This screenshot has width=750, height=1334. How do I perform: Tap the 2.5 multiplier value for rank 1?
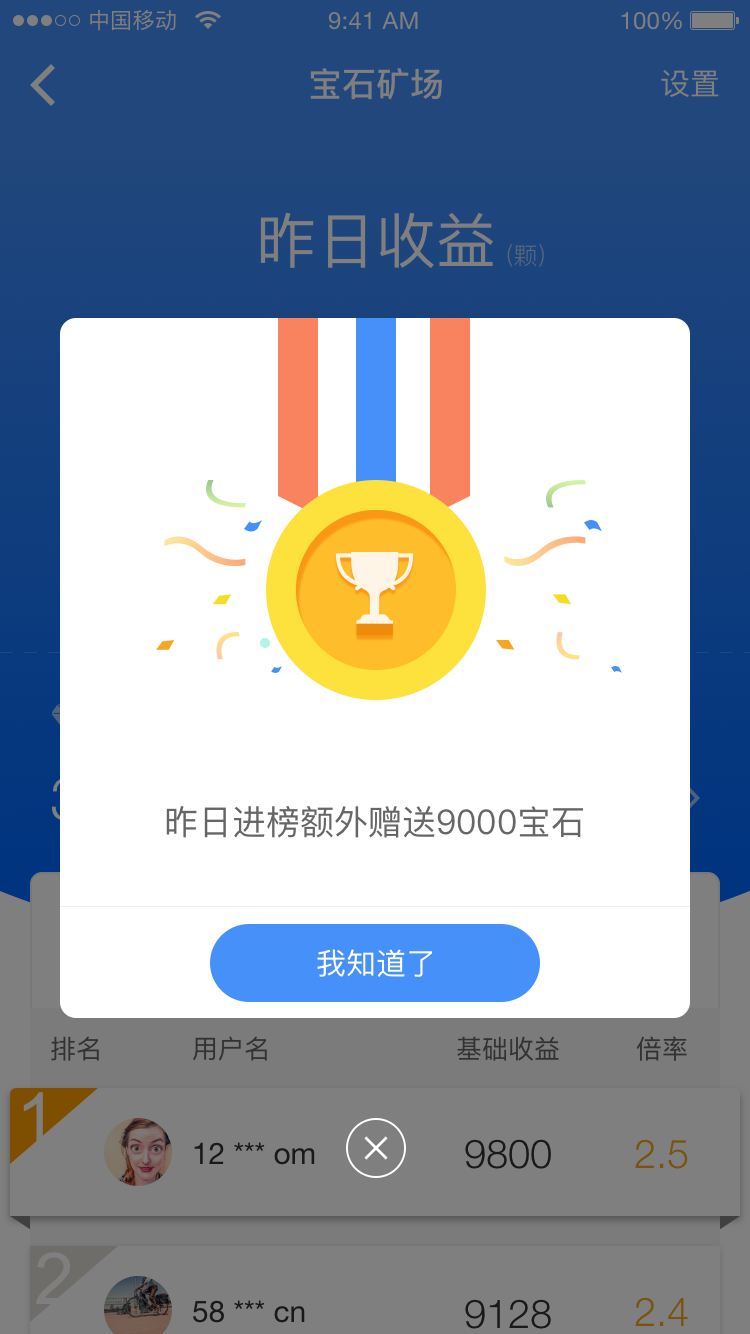click(661, 1155)
